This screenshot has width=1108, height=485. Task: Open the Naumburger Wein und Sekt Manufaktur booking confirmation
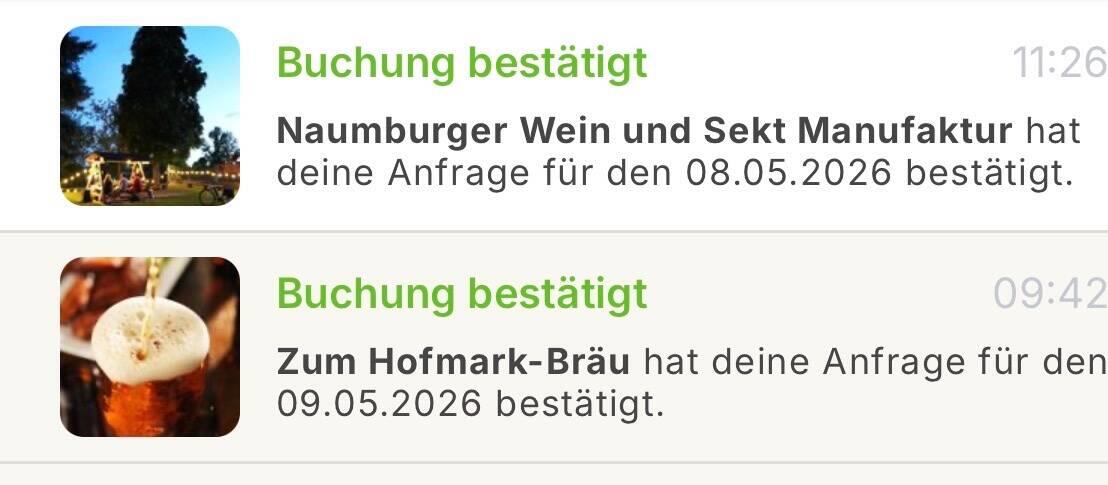pyautogui.click(x=554, y=116)
